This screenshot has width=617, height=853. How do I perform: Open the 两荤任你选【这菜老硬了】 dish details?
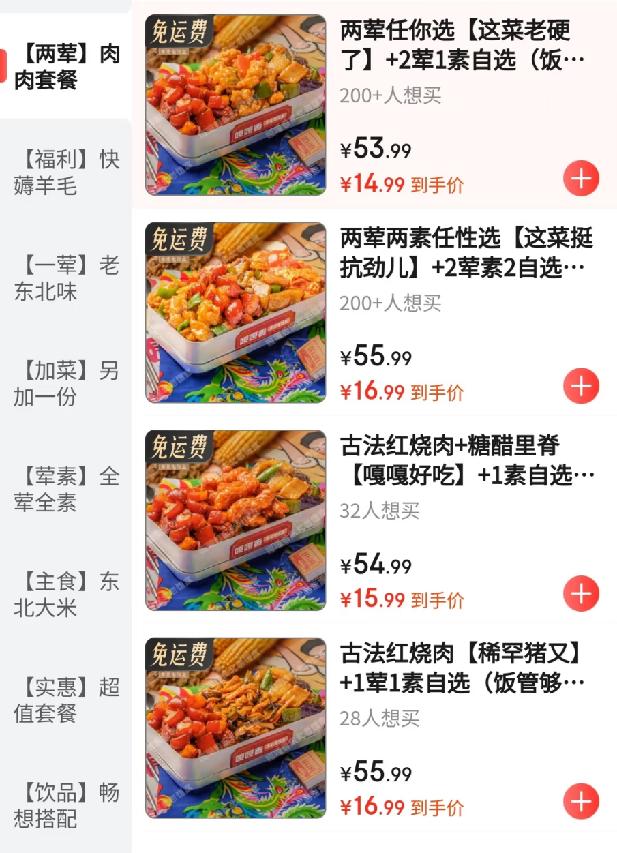click(x=462, y=45)
